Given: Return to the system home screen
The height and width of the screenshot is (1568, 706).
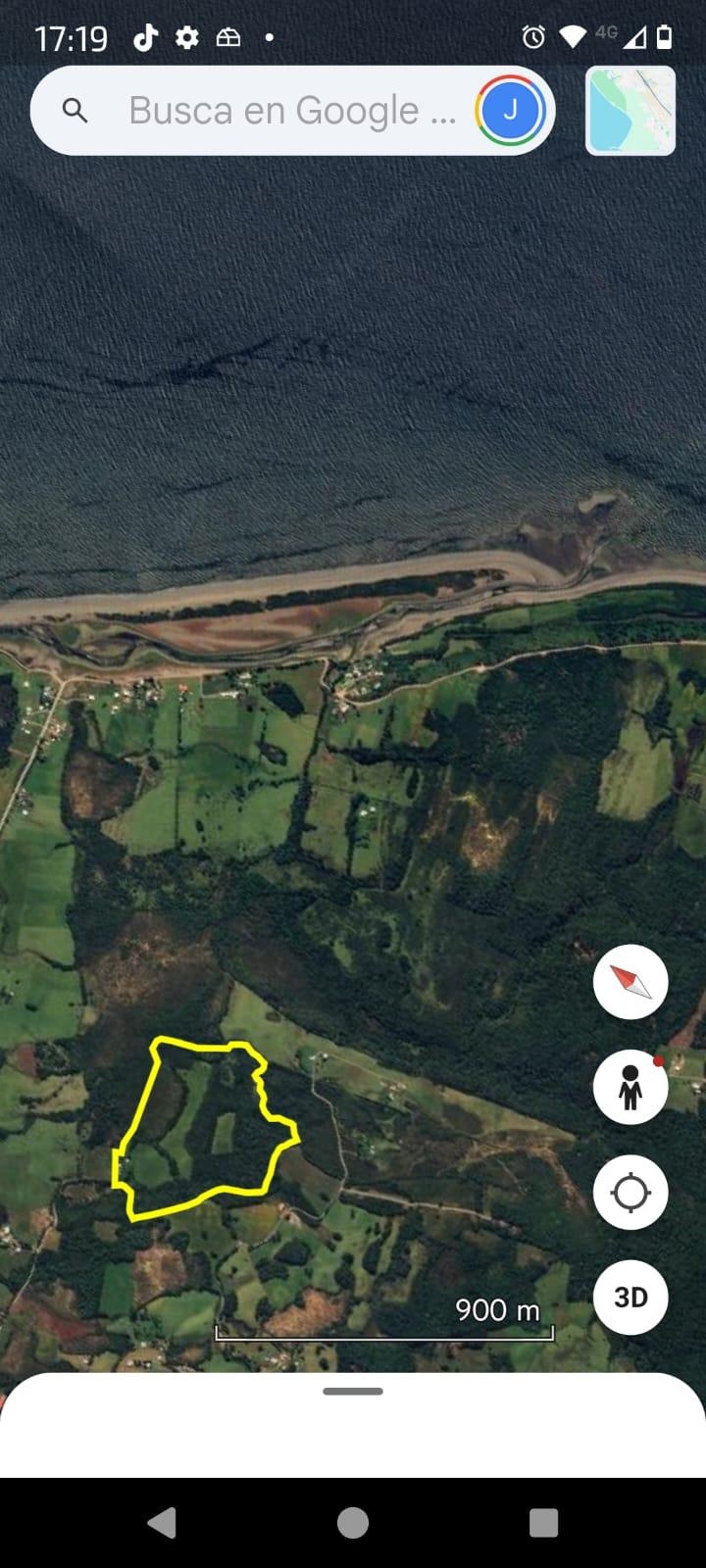Looking at the screenshot, I should click(x=353, y=1522).
